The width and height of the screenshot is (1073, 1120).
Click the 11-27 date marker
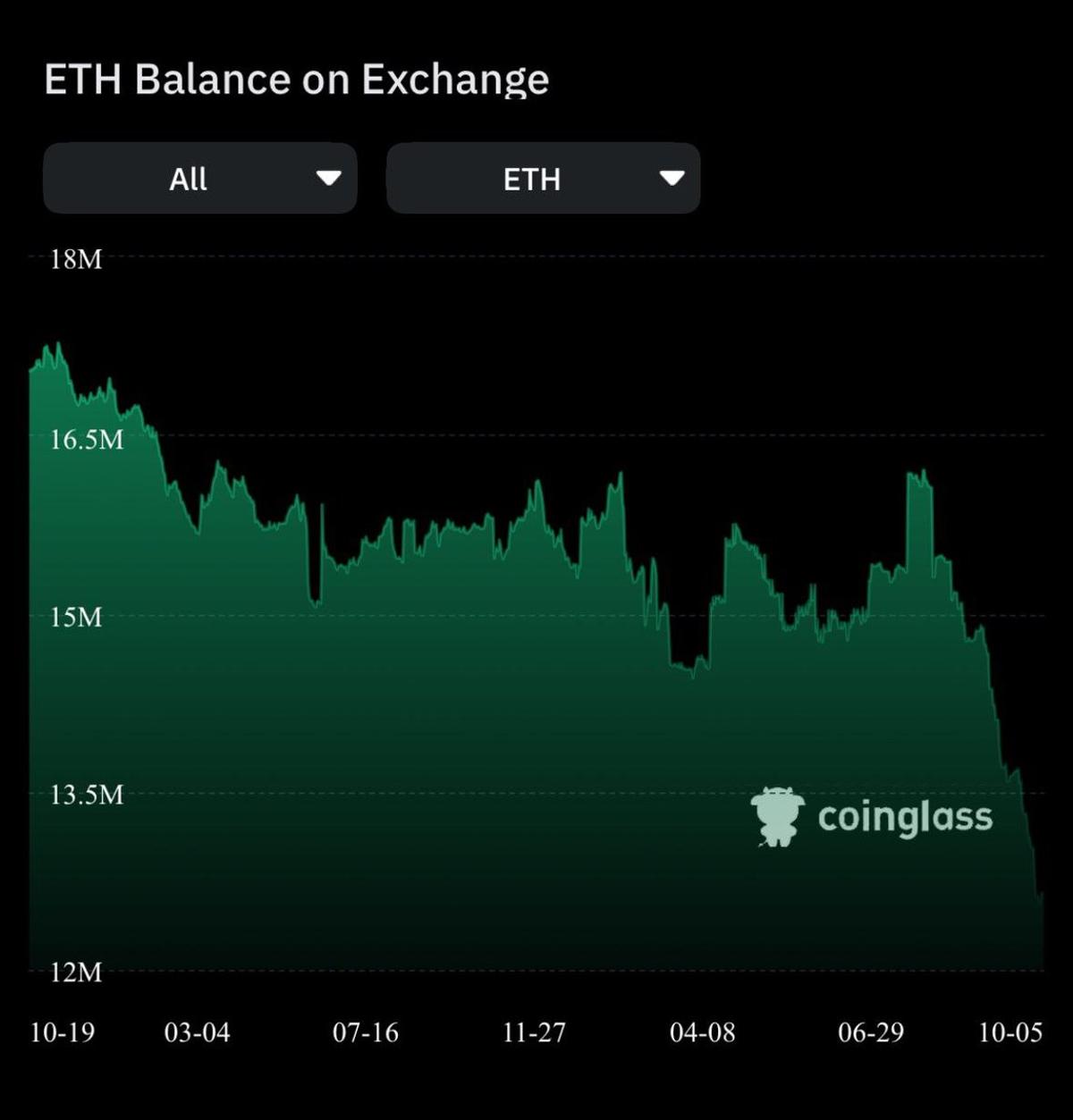[x=535, y=1032]
